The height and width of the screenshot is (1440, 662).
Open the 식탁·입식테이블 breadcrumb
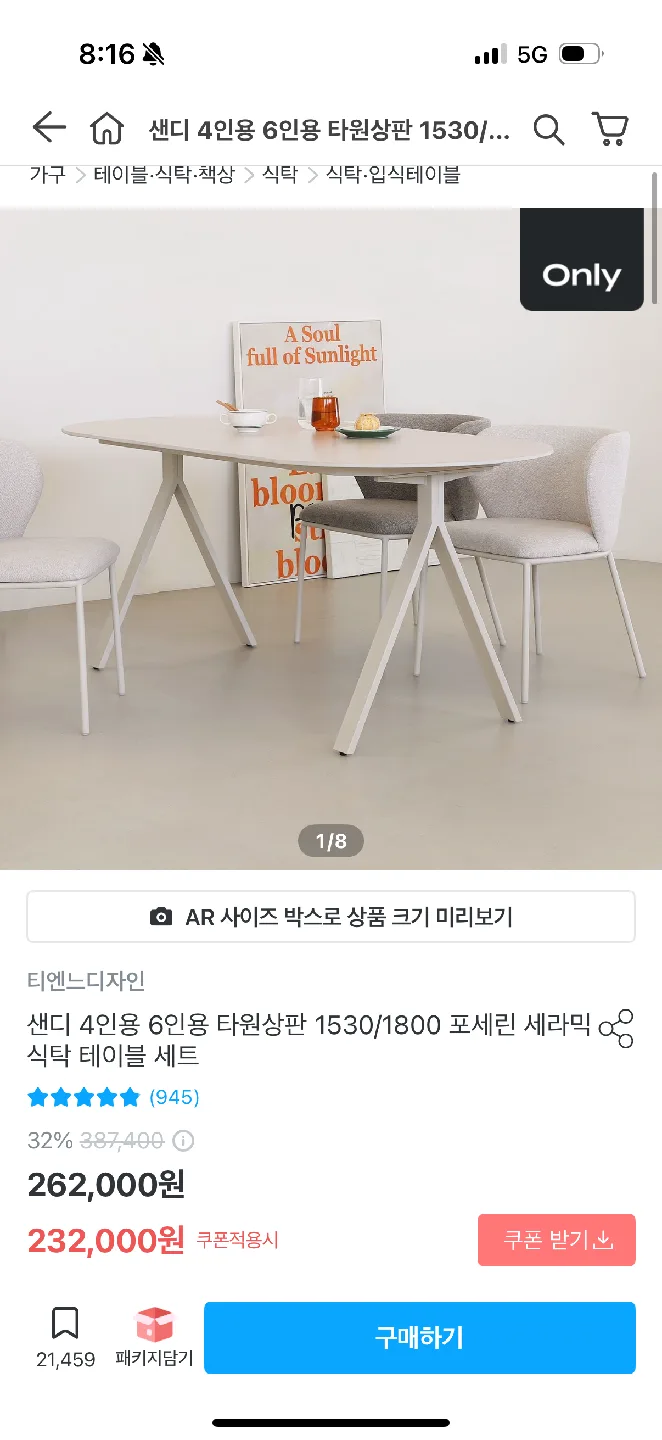393,175
